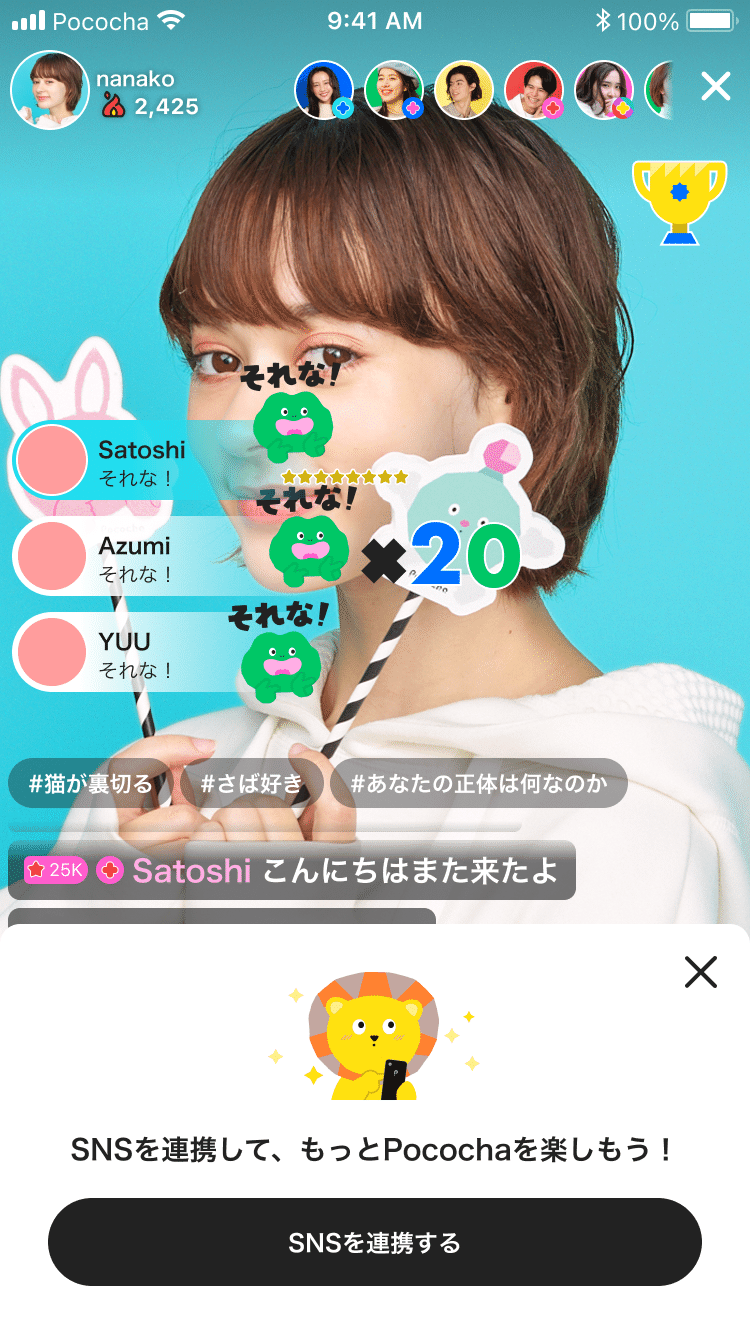Tap the yellow trophy event icon
The width and height of the screenshot is (750, 1334).
click(x=679, y=200)
